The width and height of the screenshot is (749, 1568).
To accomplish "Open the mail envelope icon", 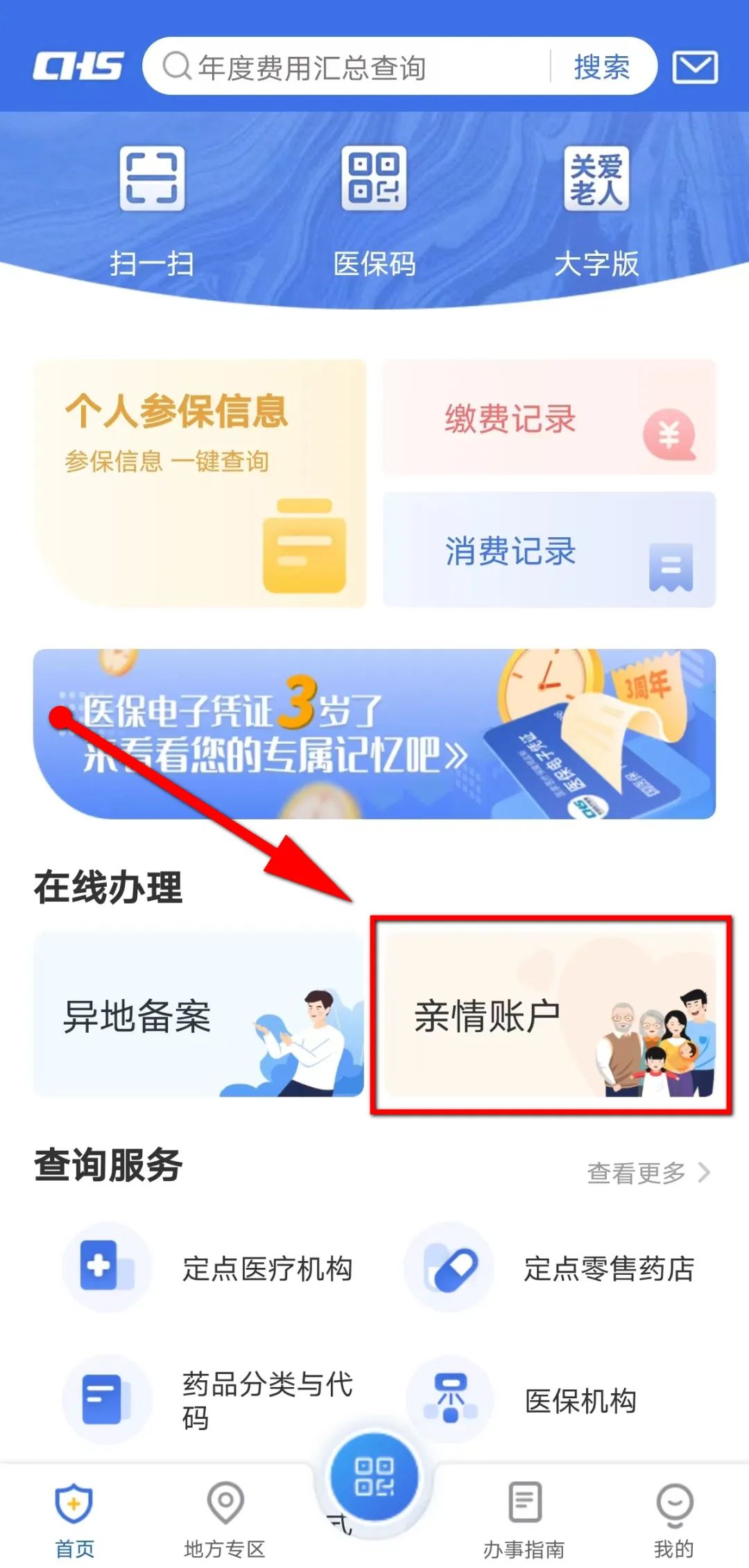I will click(x=695, y=67).
